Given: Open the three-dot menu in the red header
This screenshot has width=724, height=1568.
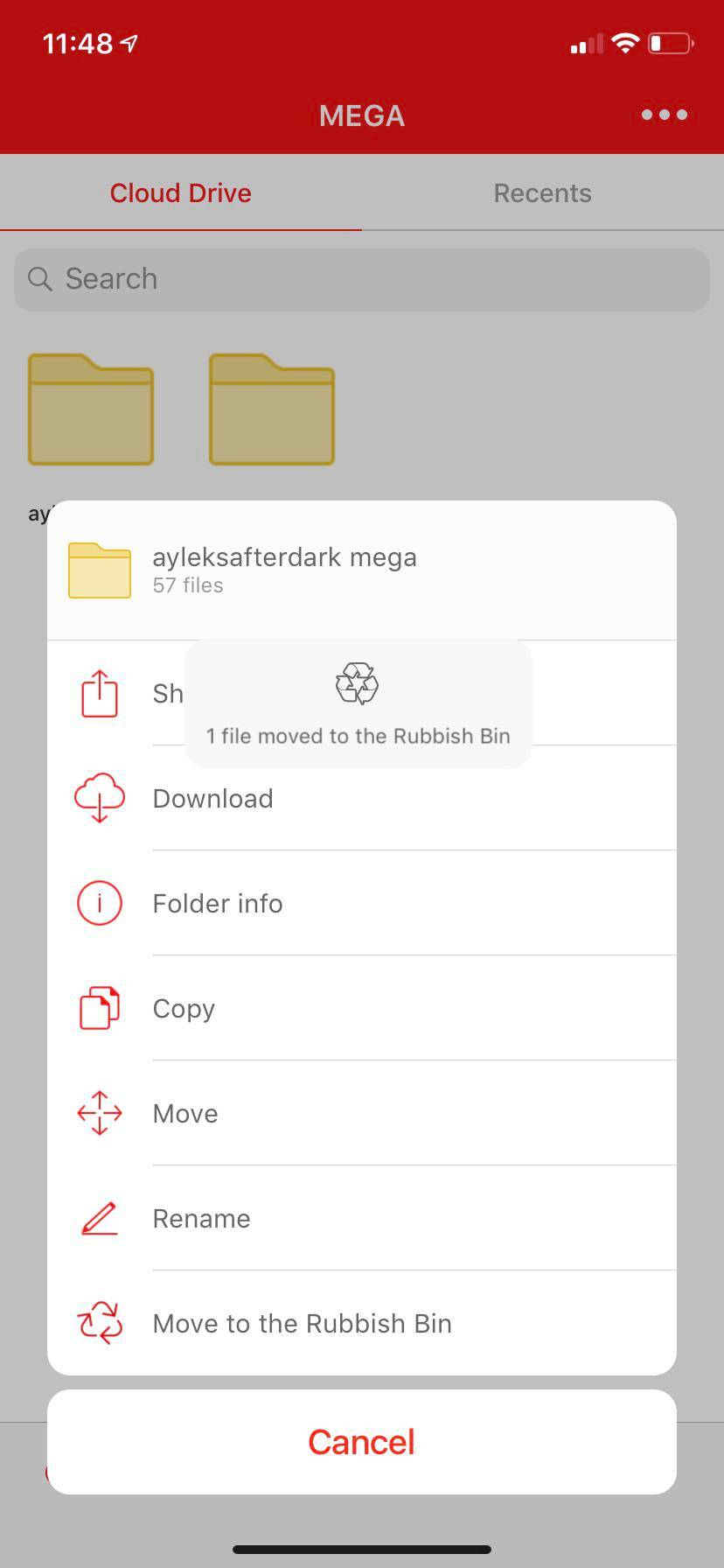Looking at the screenshot, I should pos(663,115).
